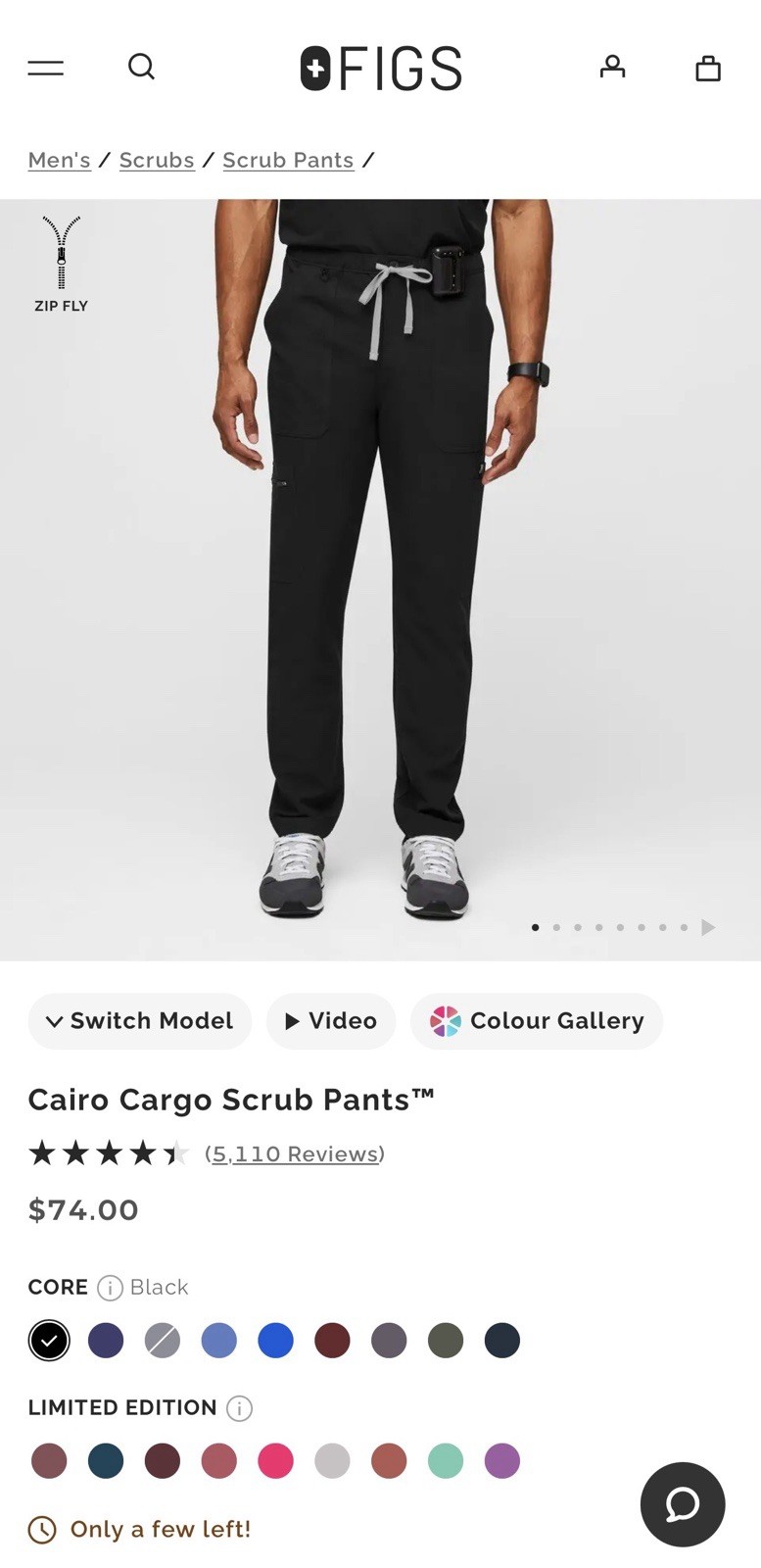Open the Colour Gallery
Image resolution: width=761 pixels, height=1568 pixels.
pyautogui.click(x=537, y=1021)
